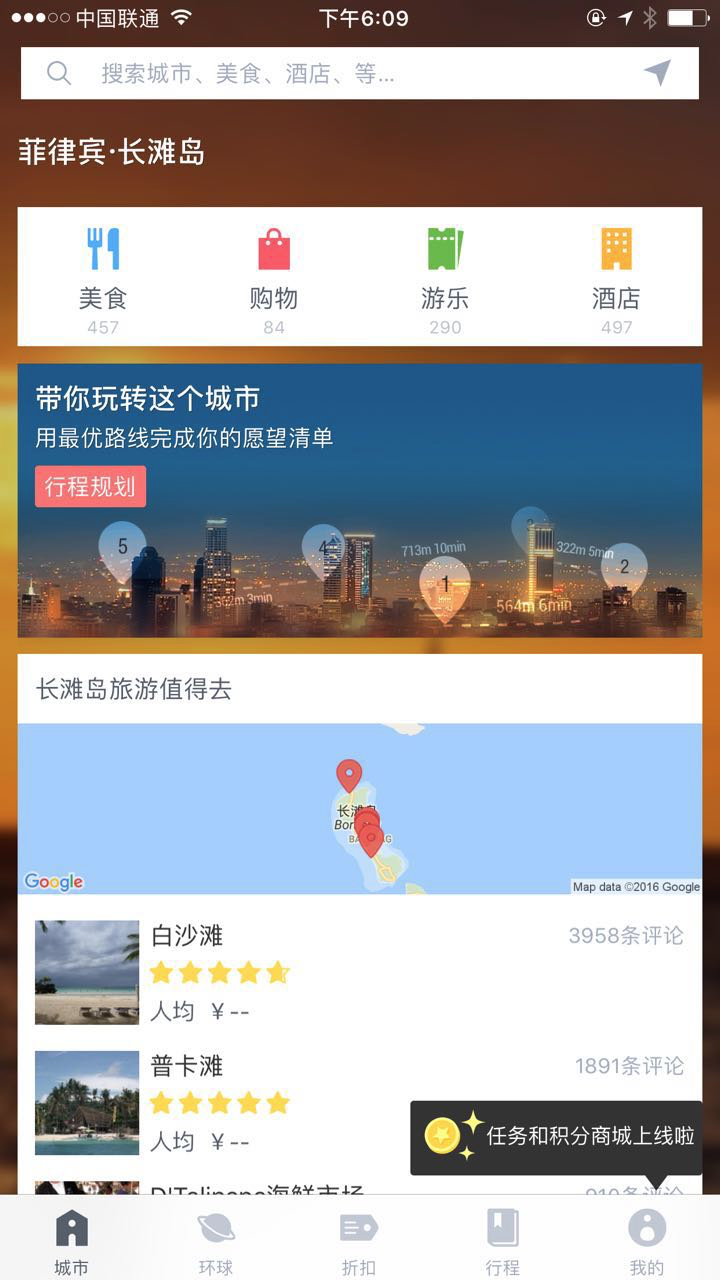The height and width of the screenshot is (1280, 720).
Task: Tap the location arrow icon in search bar
Action: coord(657,72)
